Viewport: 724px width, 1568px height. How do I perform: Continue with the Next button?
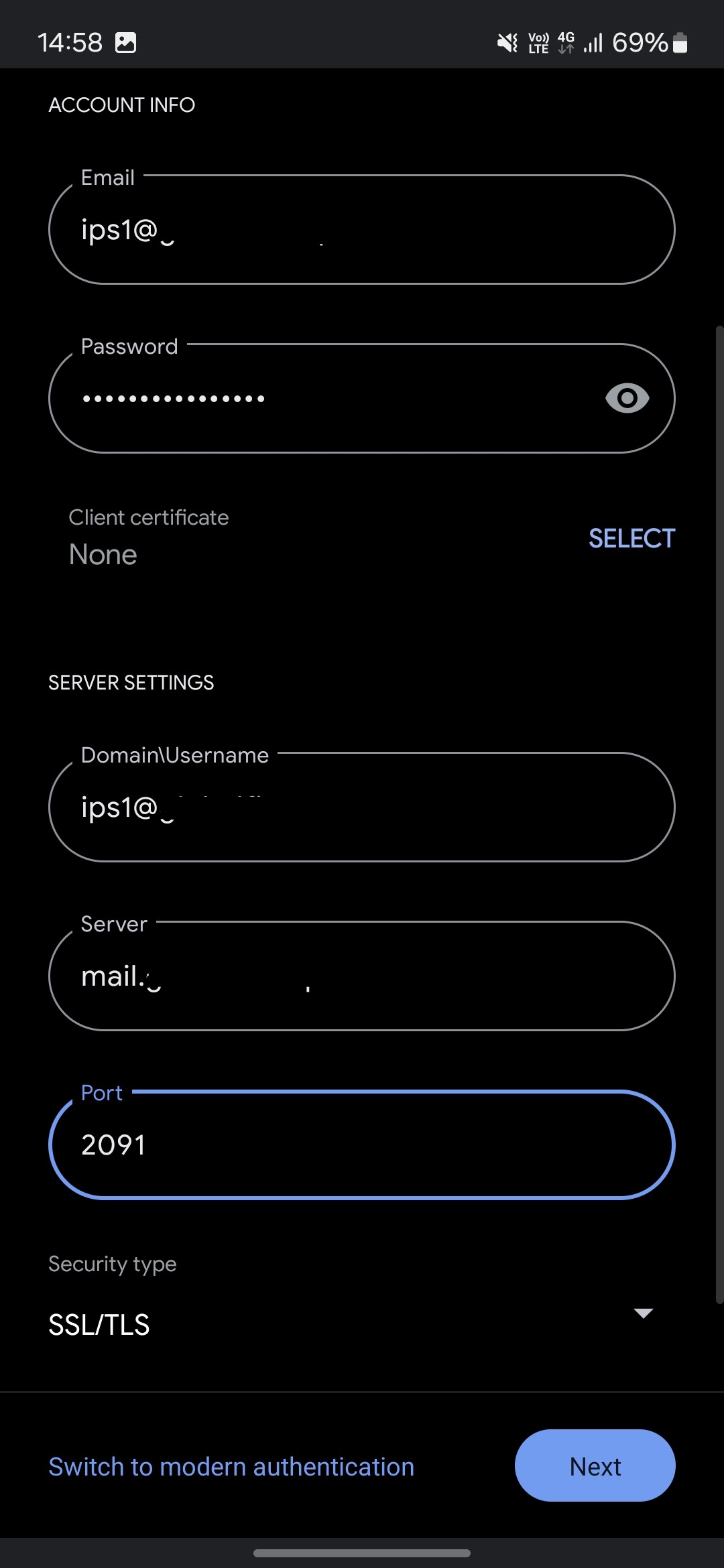595,1465
